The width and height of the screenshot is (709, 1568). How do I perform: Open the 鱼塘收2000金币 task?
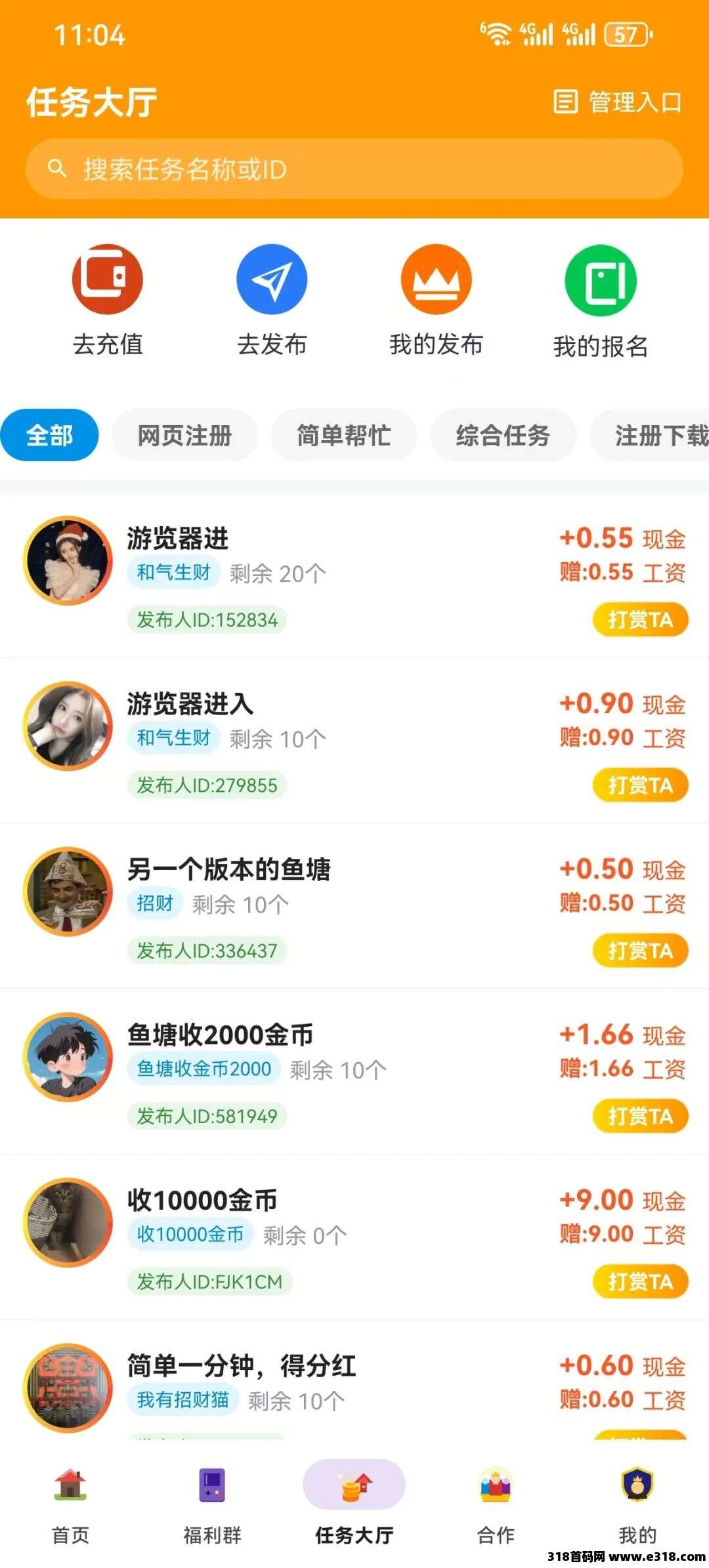(x=220, y=1031)
